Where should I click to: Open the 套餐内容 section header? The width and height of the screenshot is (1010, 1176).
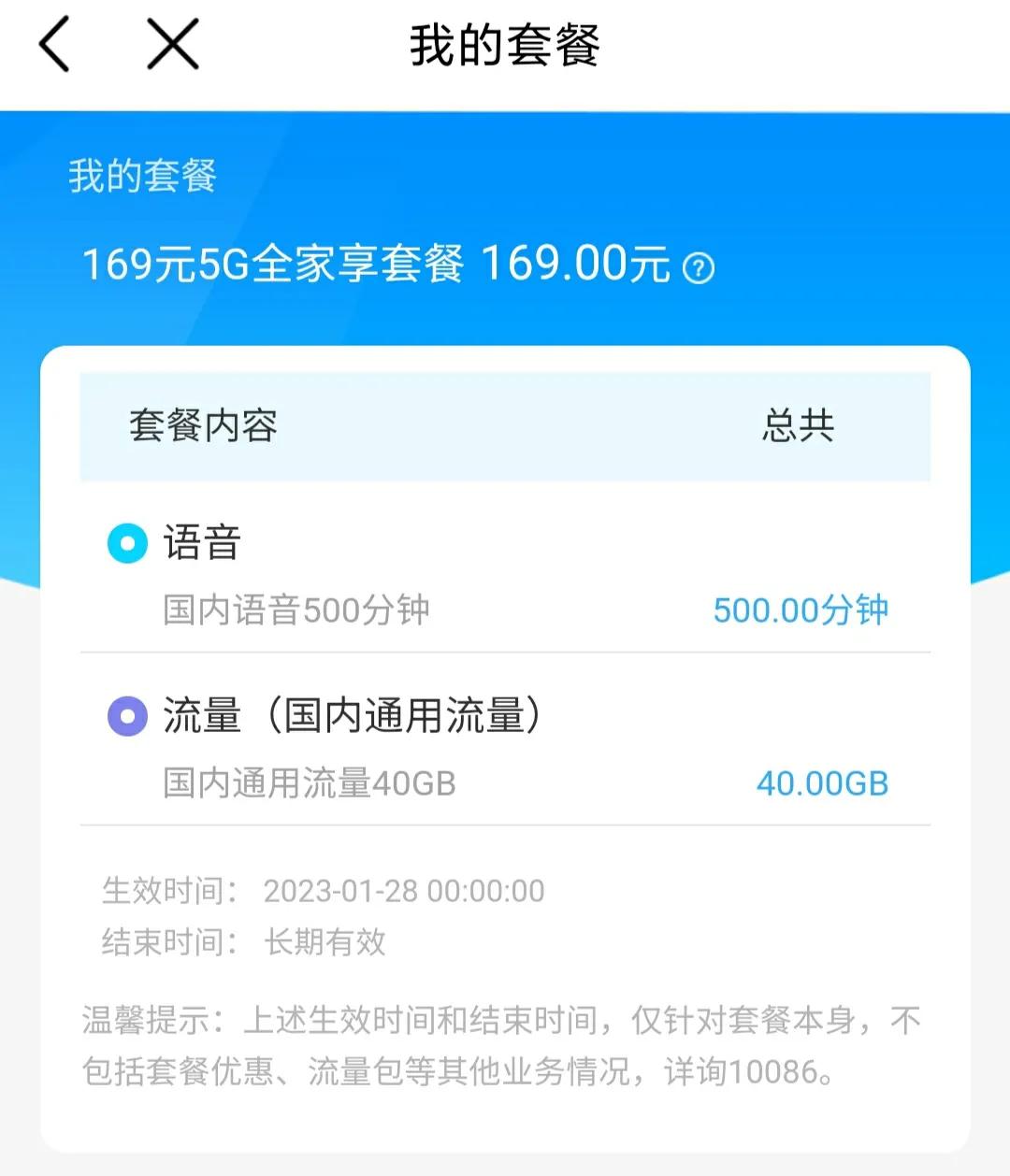click(202, 426)
